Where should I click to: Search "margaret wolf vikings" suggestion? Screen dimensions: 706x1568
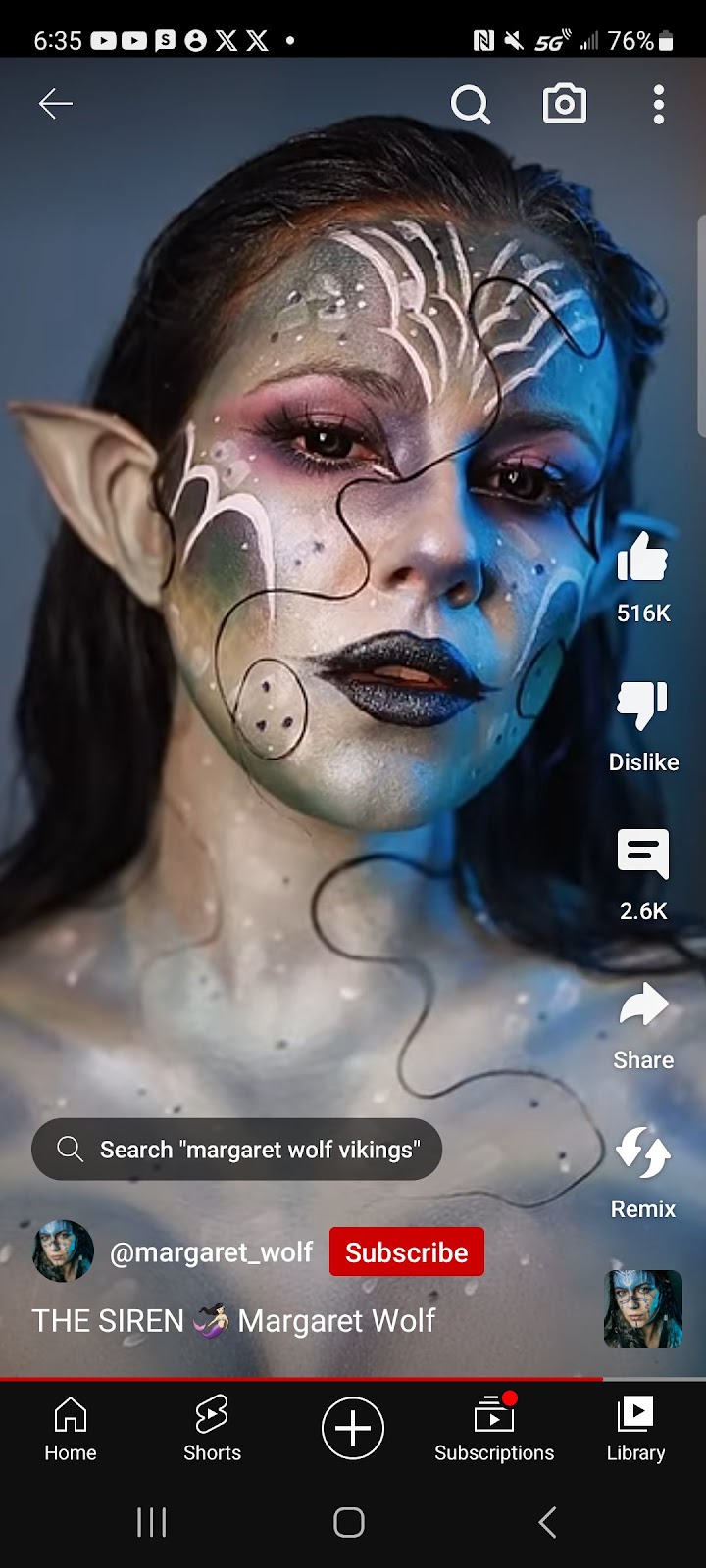(x=237, y=1149)
